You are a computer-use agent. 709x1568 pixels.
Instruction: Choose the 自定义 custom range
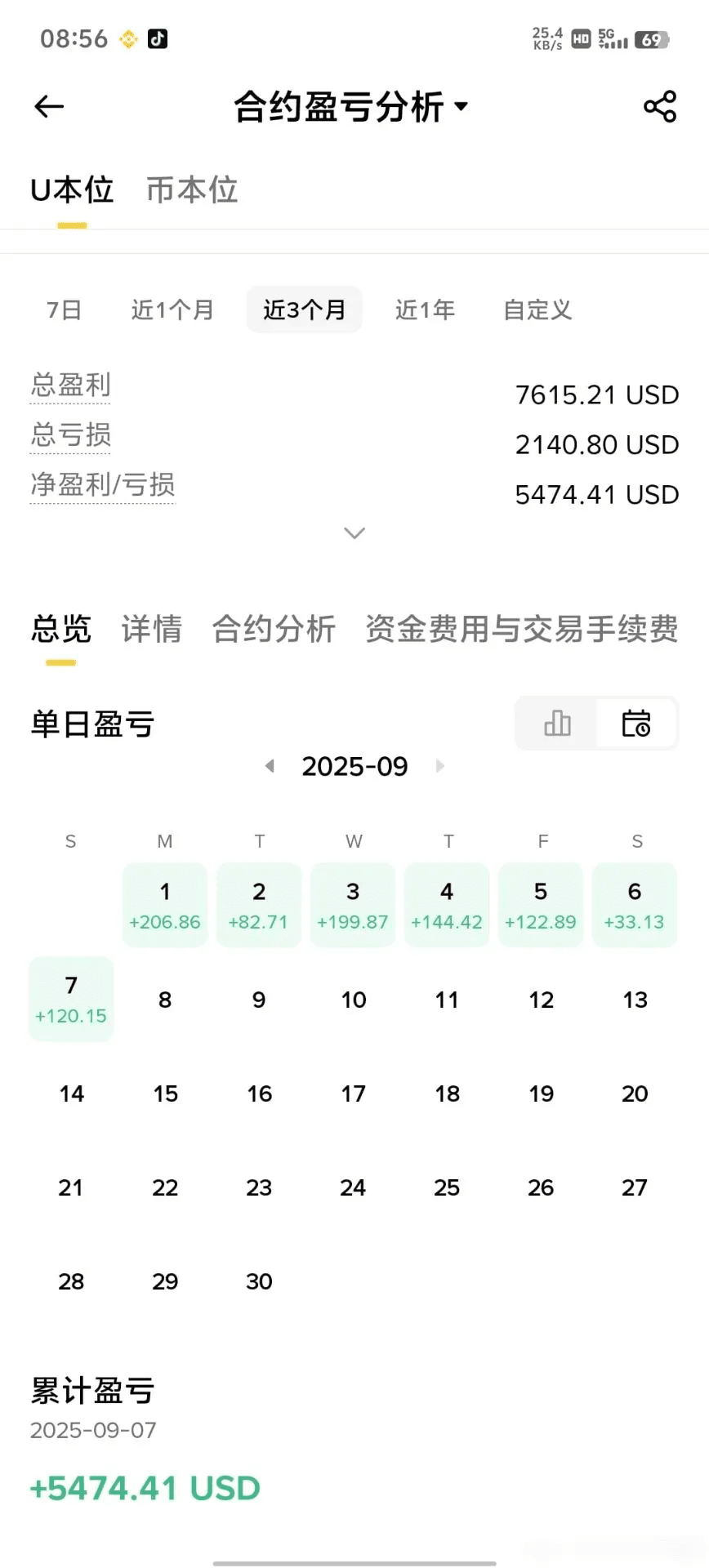537,310
